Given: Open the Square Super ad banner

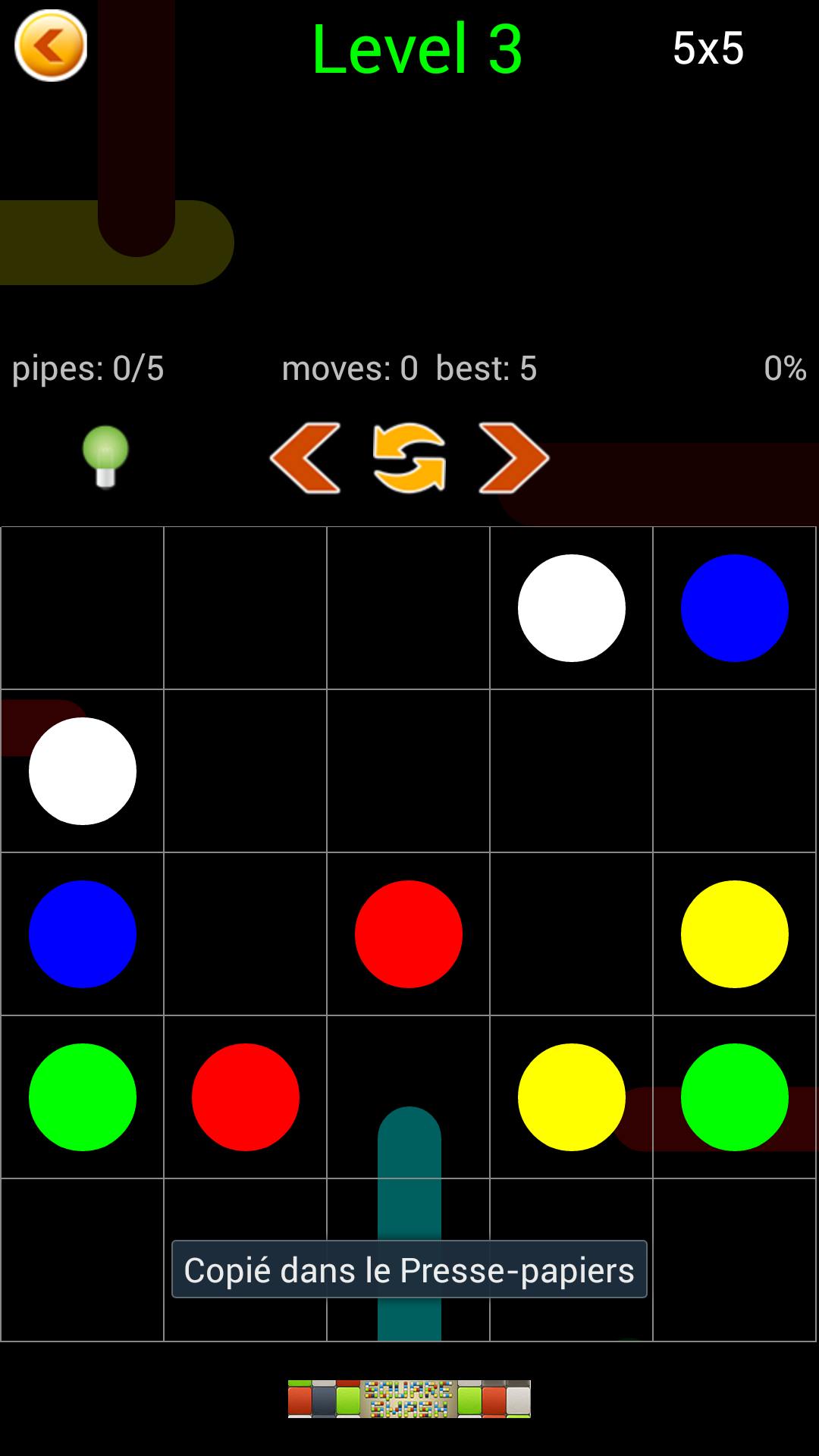Looking at the screenshot, I should 409,1399.
